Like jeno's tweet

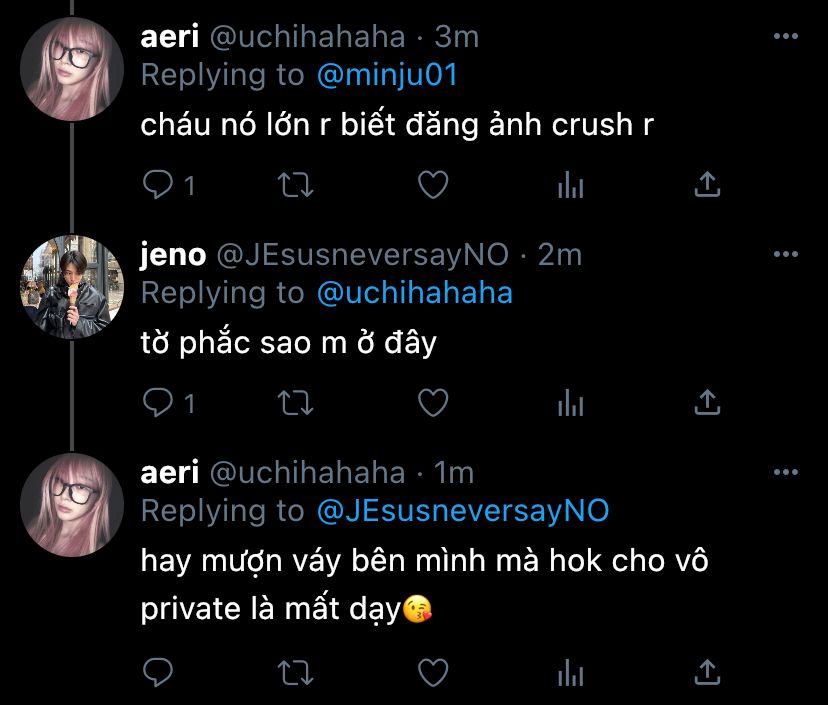tap(432, 403)
